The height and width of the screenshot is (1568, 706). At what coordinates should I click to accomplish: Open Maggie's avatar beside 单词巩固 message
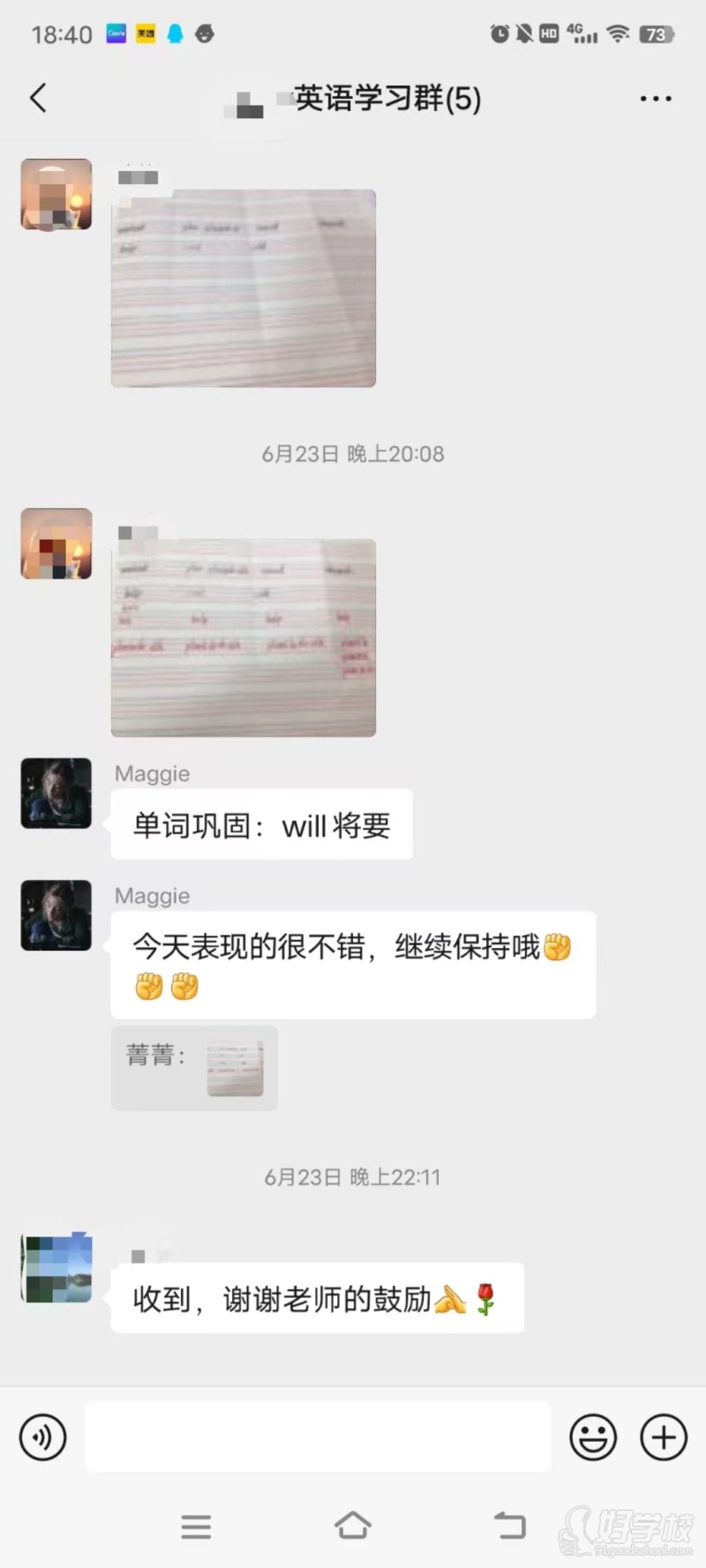56,793
